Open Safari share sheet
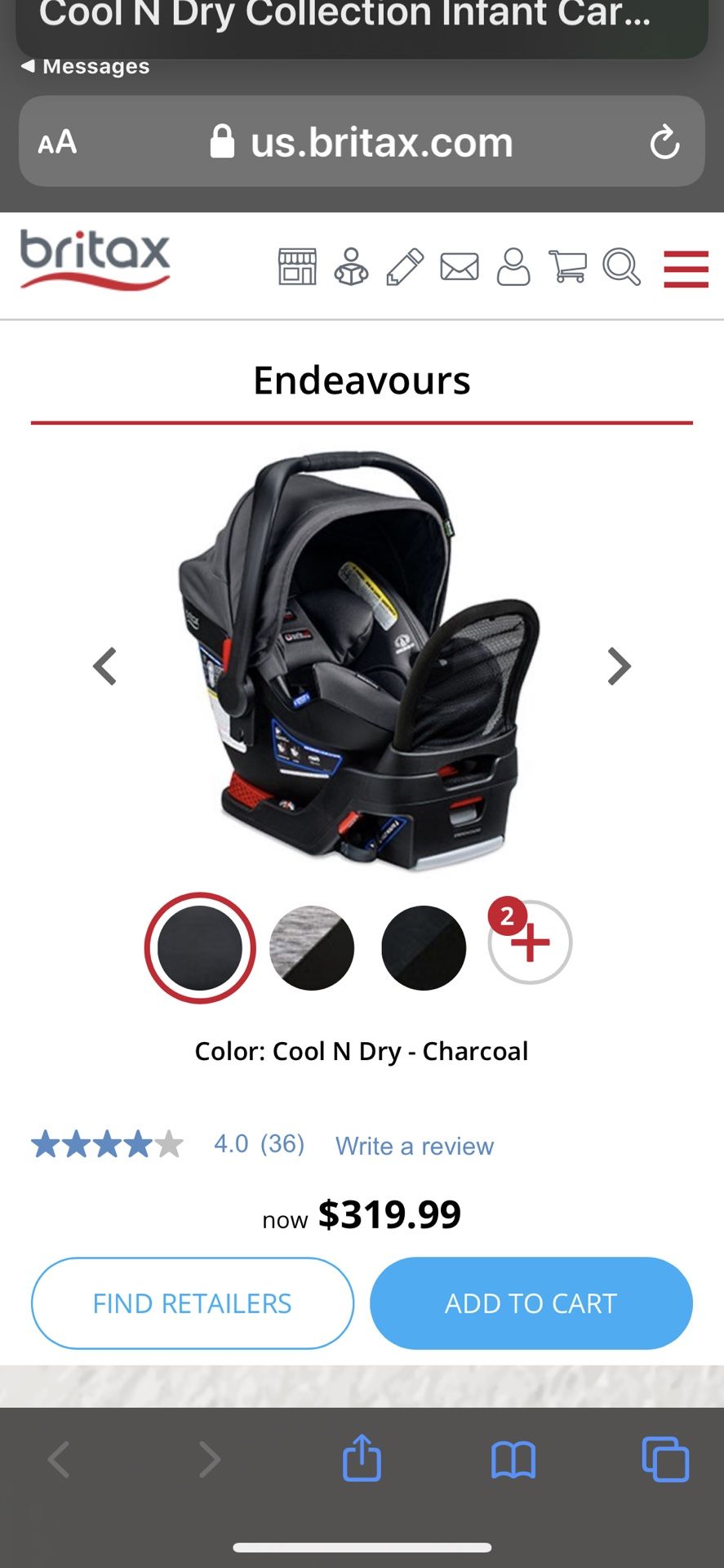The width and height of the screenshot is (724, 1568). (x=362, y=1458)
